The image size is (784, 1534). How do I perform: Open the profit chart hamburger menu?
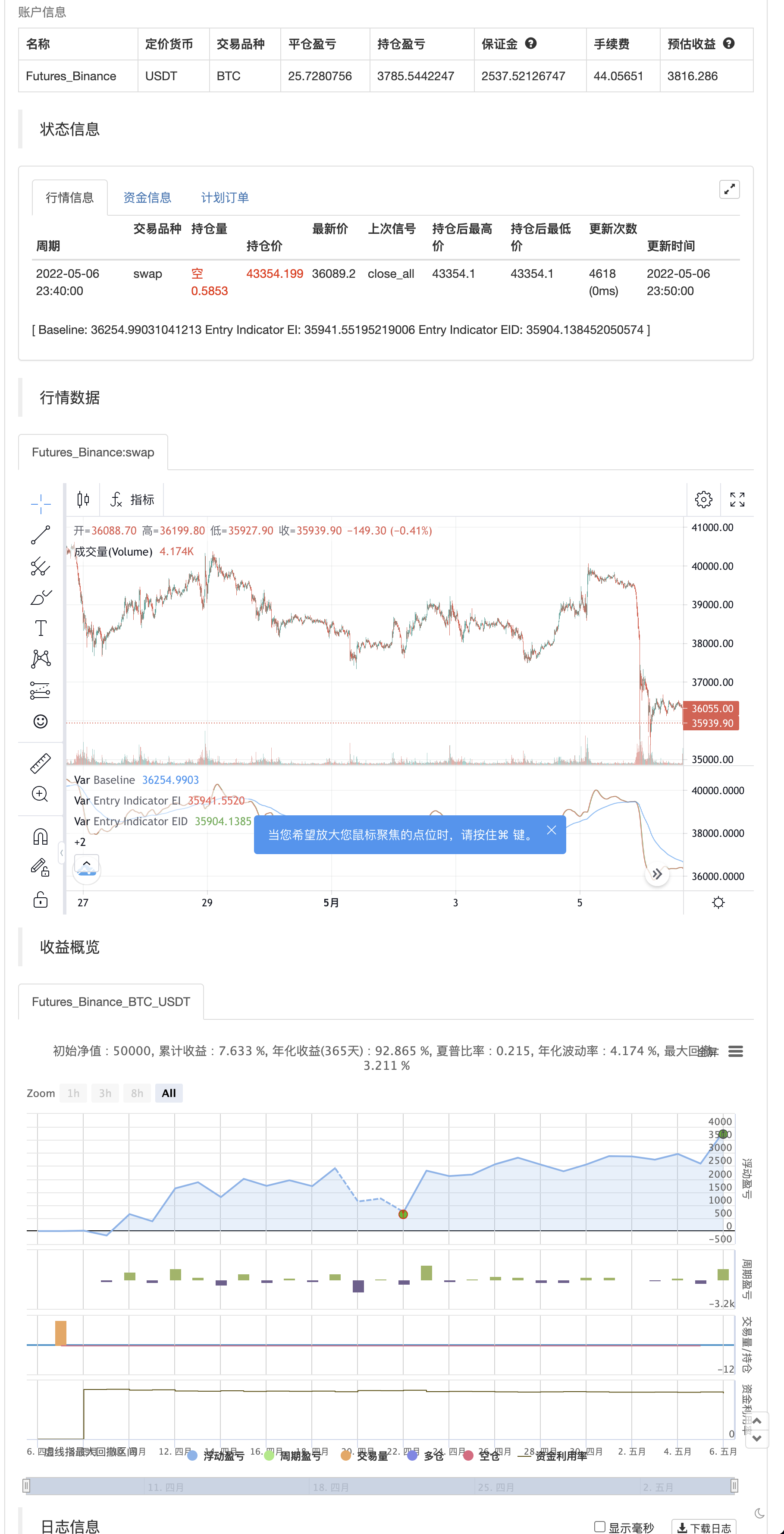736,1051
